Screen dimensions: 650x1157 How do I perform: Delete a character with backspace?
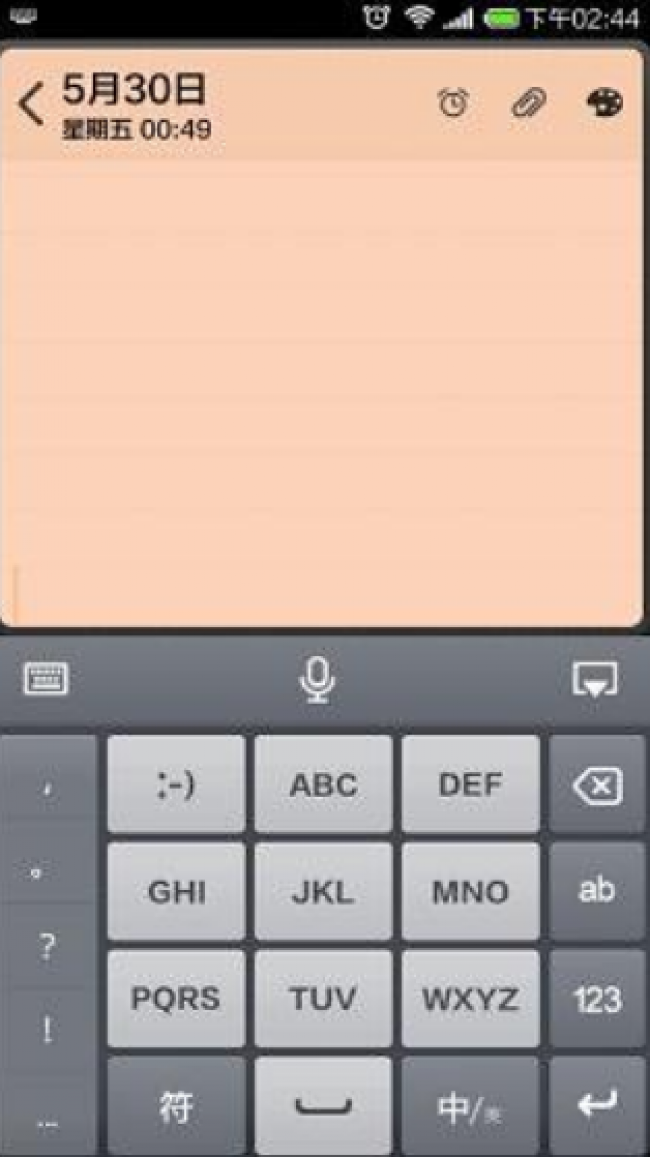coord(598,784)
